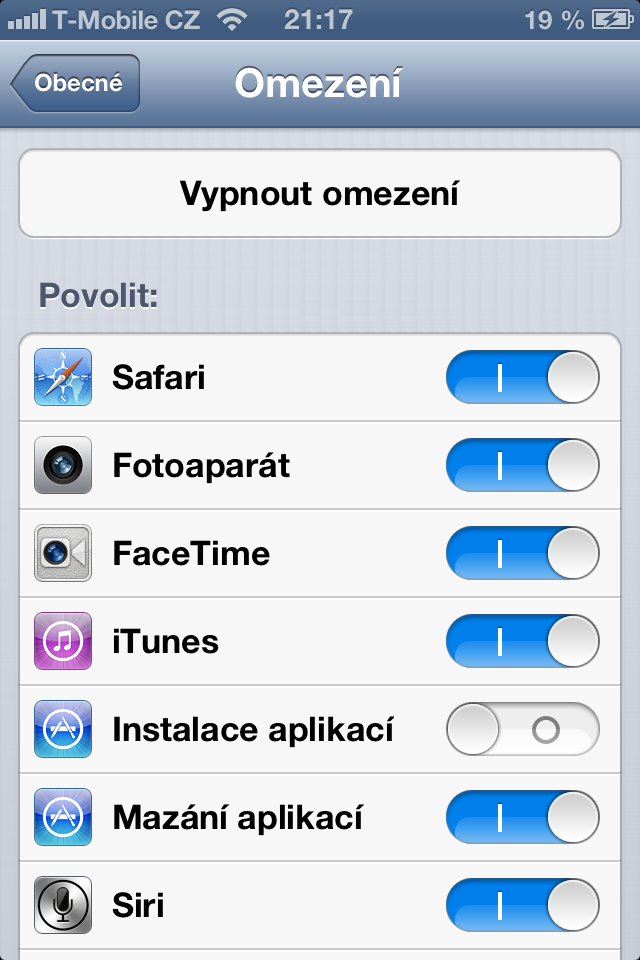Screen dimensions: 640x960
Task: Tap Vypnout omezení button
Action: pyautogui.click(x=320, y=193)
